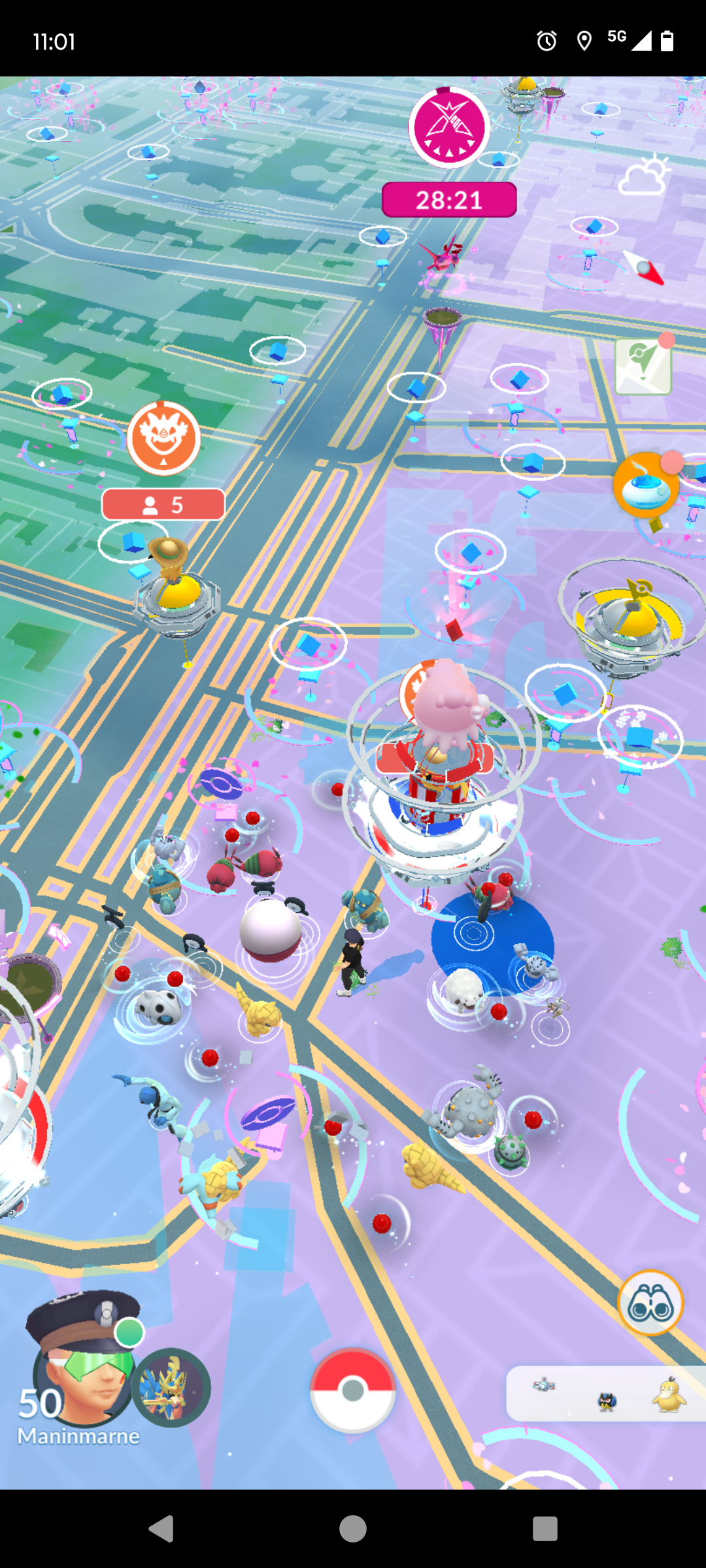Go back using the system back button
The height and width of the screenshot is (1568, 706).
pos(161,1529)
